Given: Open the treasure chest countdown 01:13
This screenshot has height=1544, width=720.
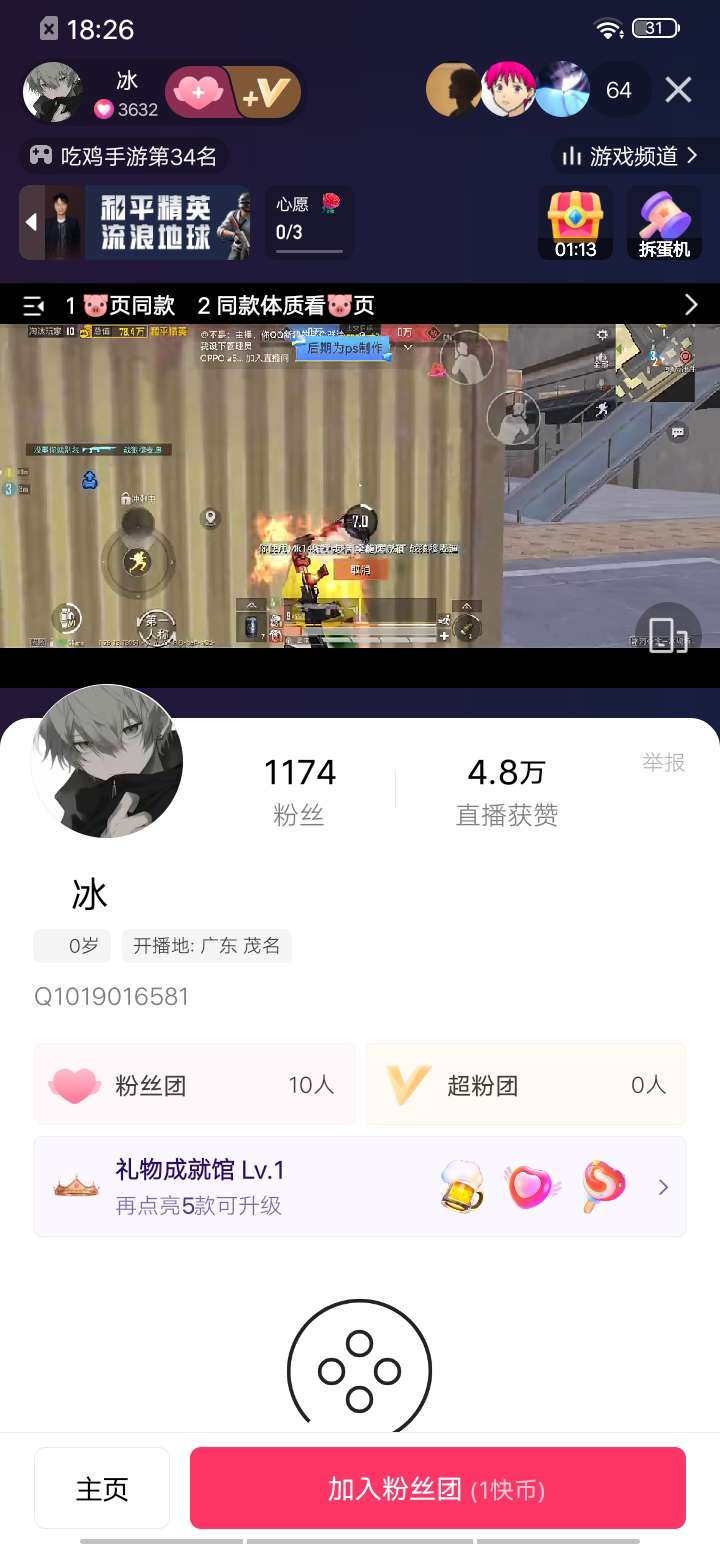Looking at the screenshot, I should pyautogui.click(x=576, y=224).
